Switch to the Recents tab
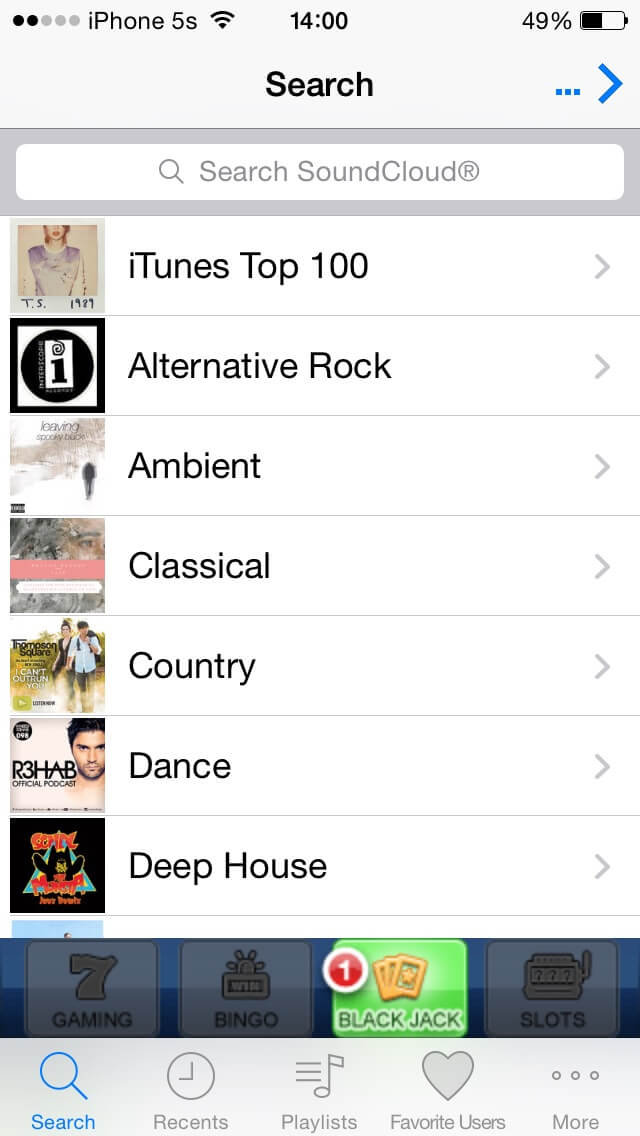Image resolution: width=640 pixels, height=1136 pixels. (190, 1092)
